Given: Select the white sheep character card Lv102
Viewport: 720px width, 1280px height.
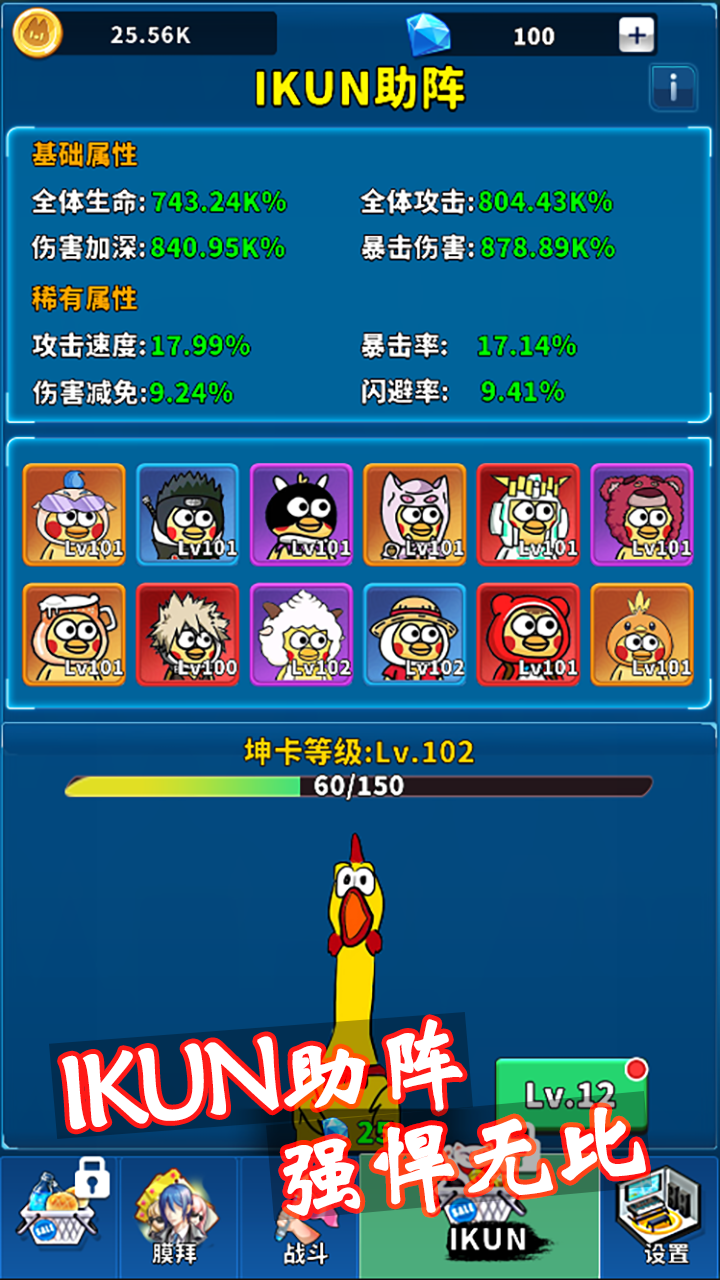Looking at the screenshot, I should [301, 634].
